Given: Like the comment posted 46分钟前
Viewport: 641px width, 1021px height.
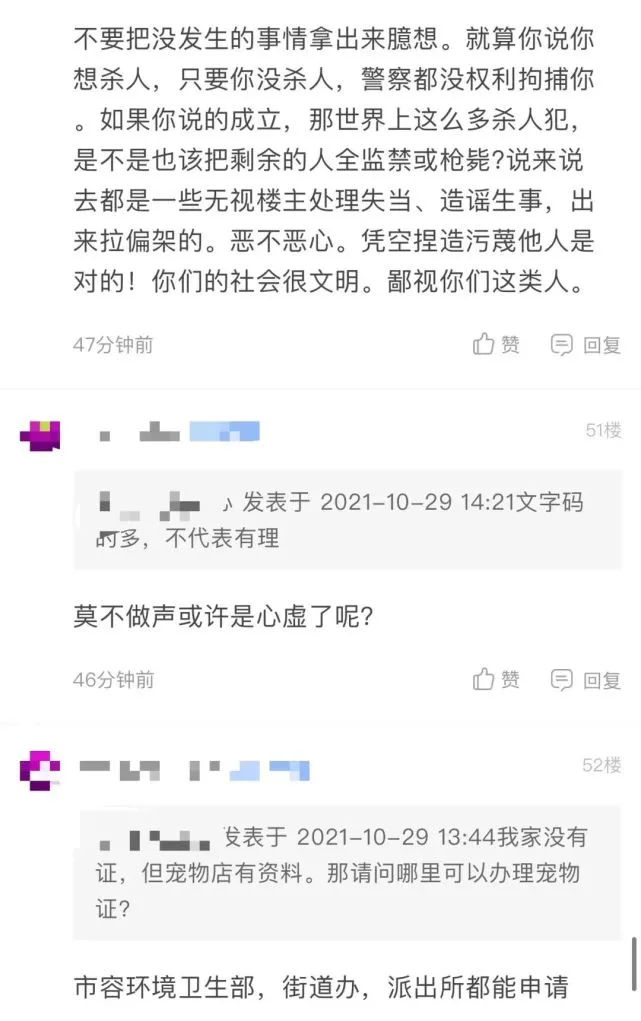Looking at the screenshot, I should click(x=496, y=680).
